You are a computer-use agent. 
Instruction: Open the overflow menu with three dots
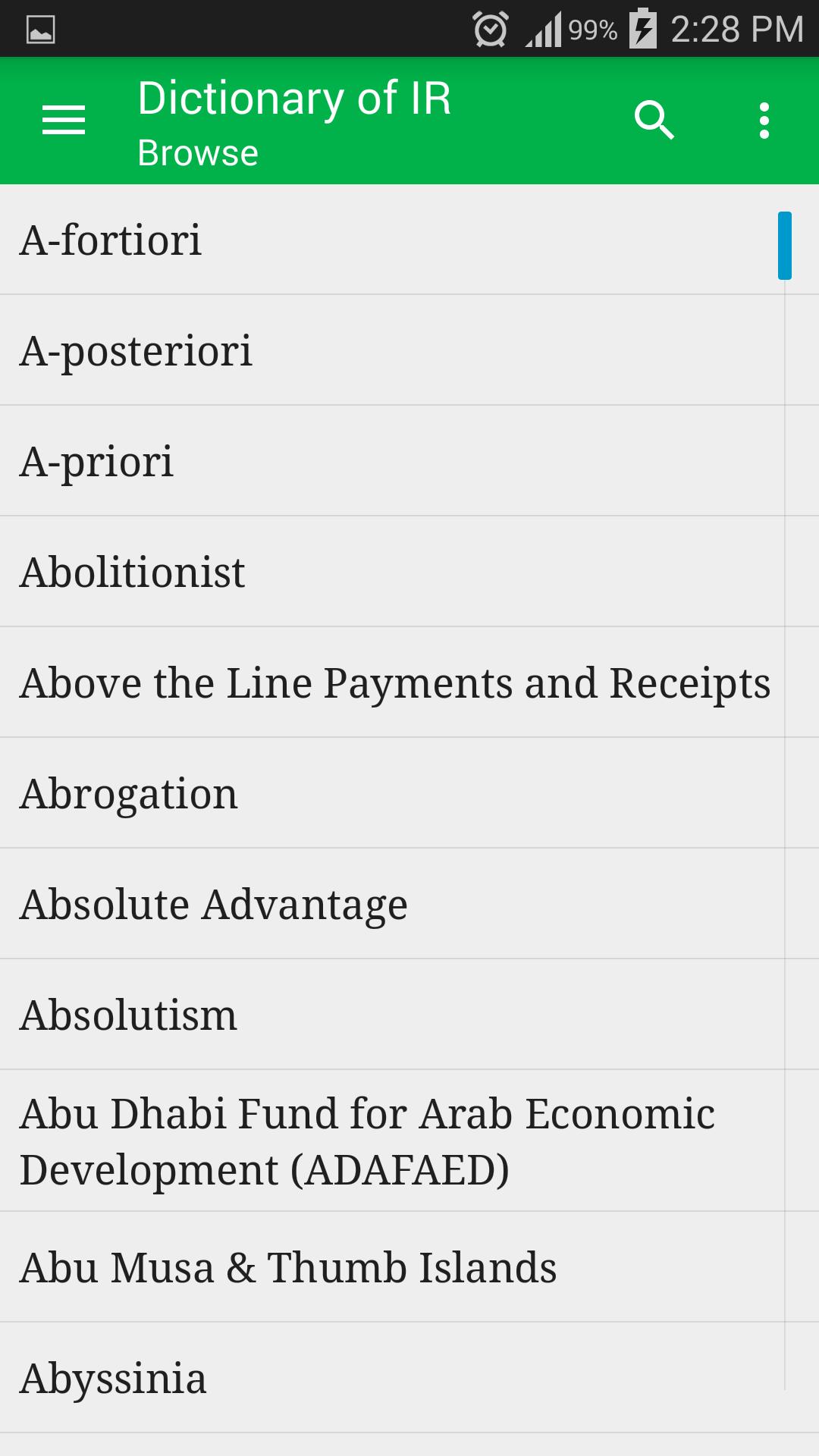pos(763,121)
